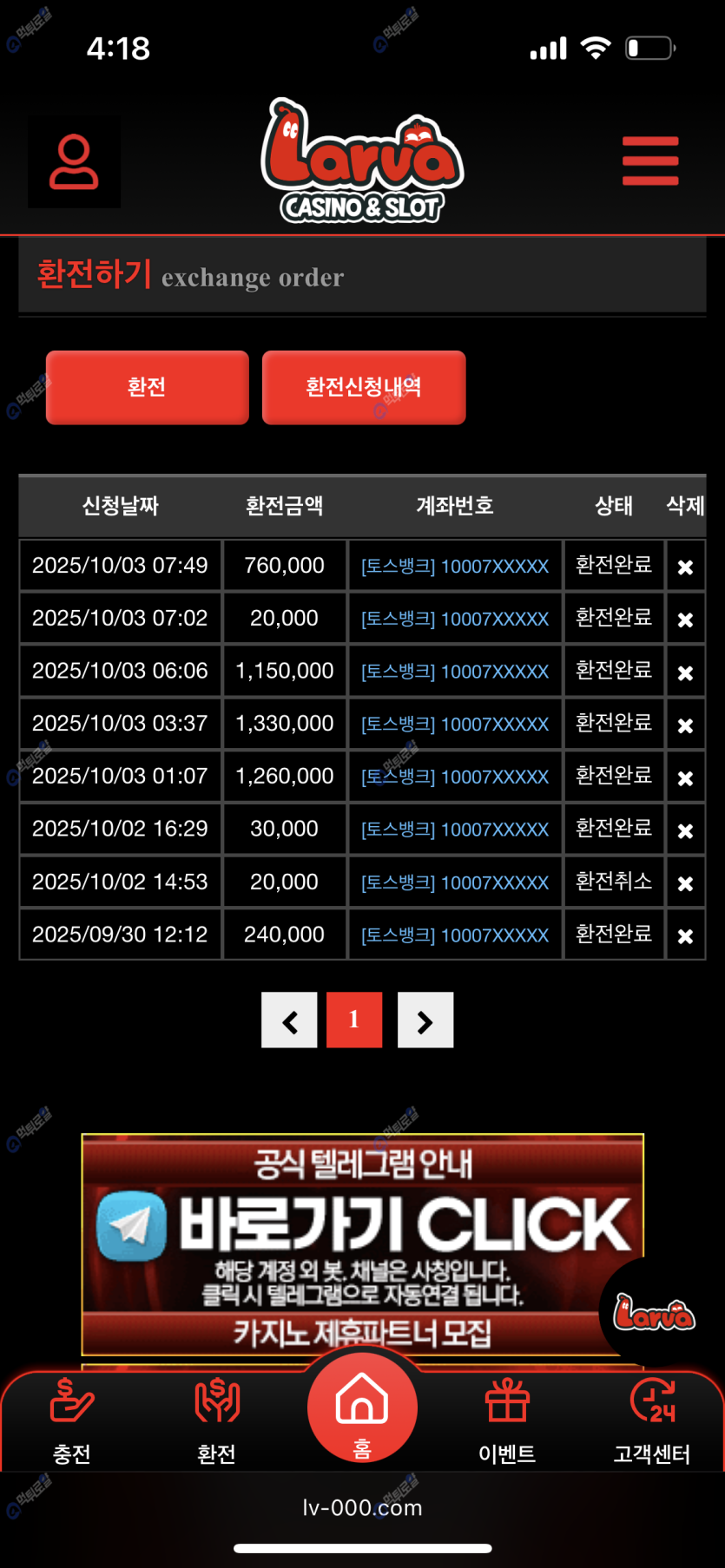Delete the cancelled 2025/10/02 14:53 record
This screenshot has width=725, height=1568.
click(685, 883)
